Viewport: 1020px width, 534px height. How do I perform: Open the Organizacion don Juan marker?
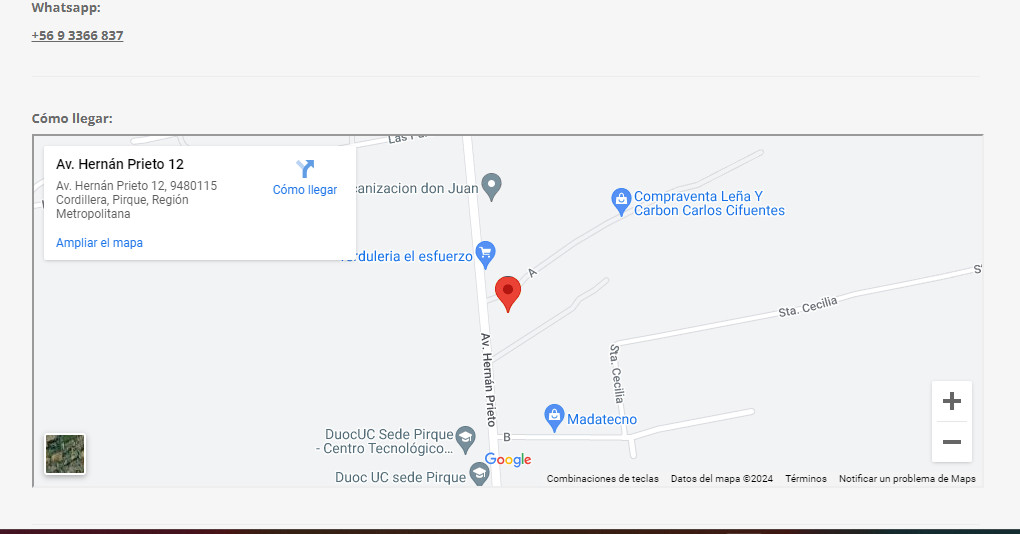[491, 185]
